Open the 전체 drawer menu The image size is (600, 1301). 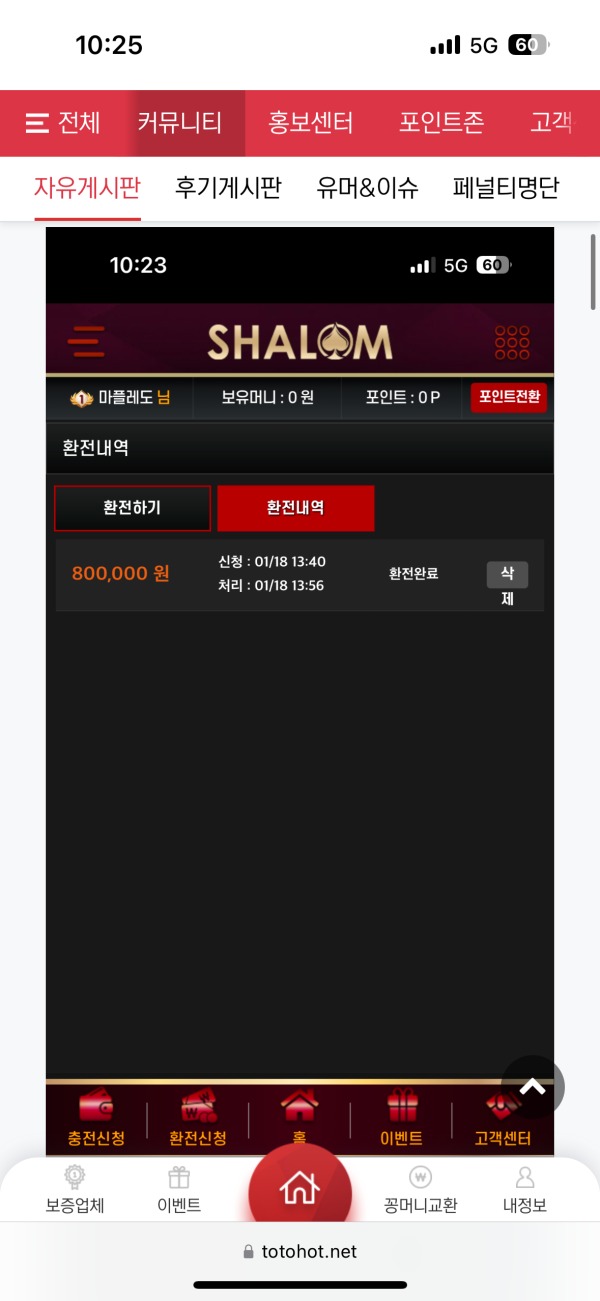point(62,123)
